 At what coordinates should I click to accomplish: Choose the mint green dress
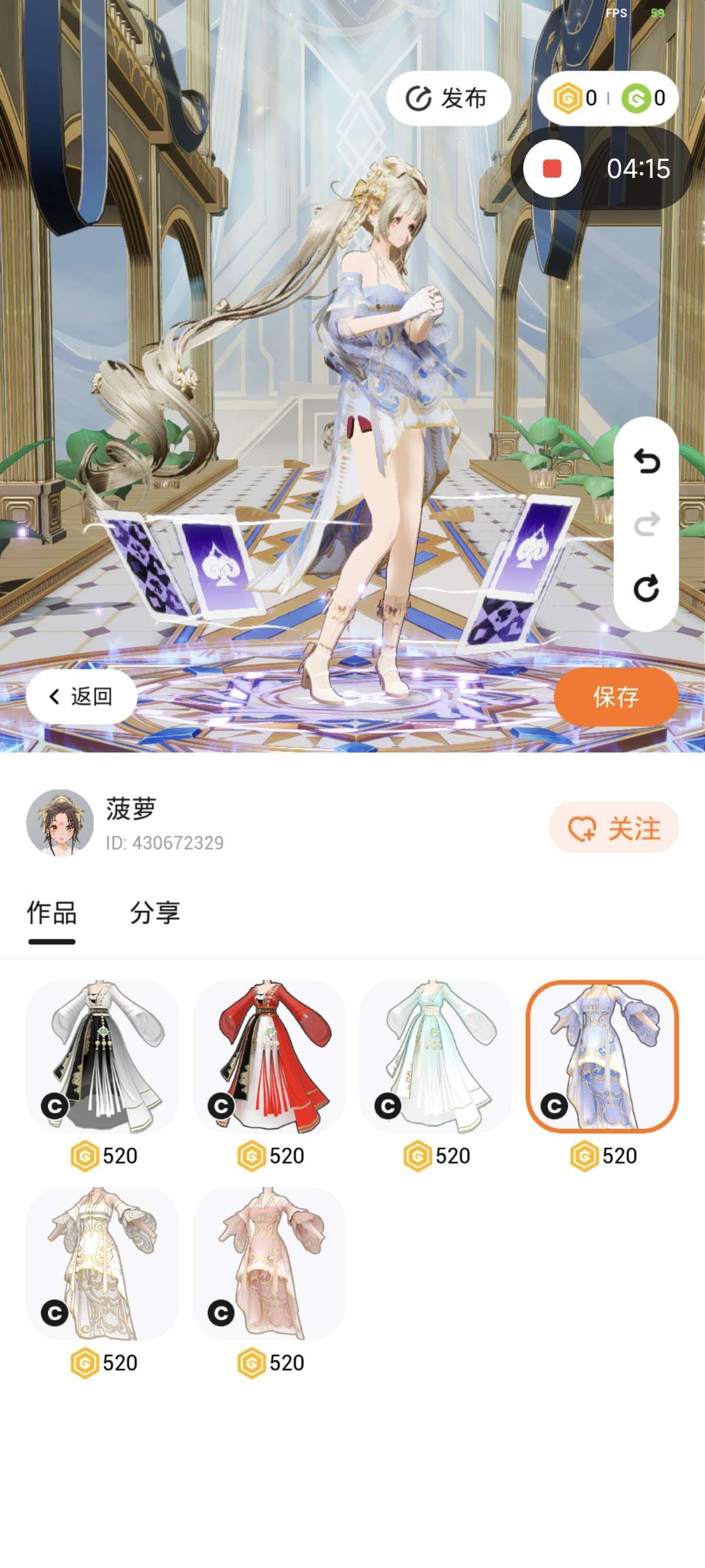(x=435, y=1056)
